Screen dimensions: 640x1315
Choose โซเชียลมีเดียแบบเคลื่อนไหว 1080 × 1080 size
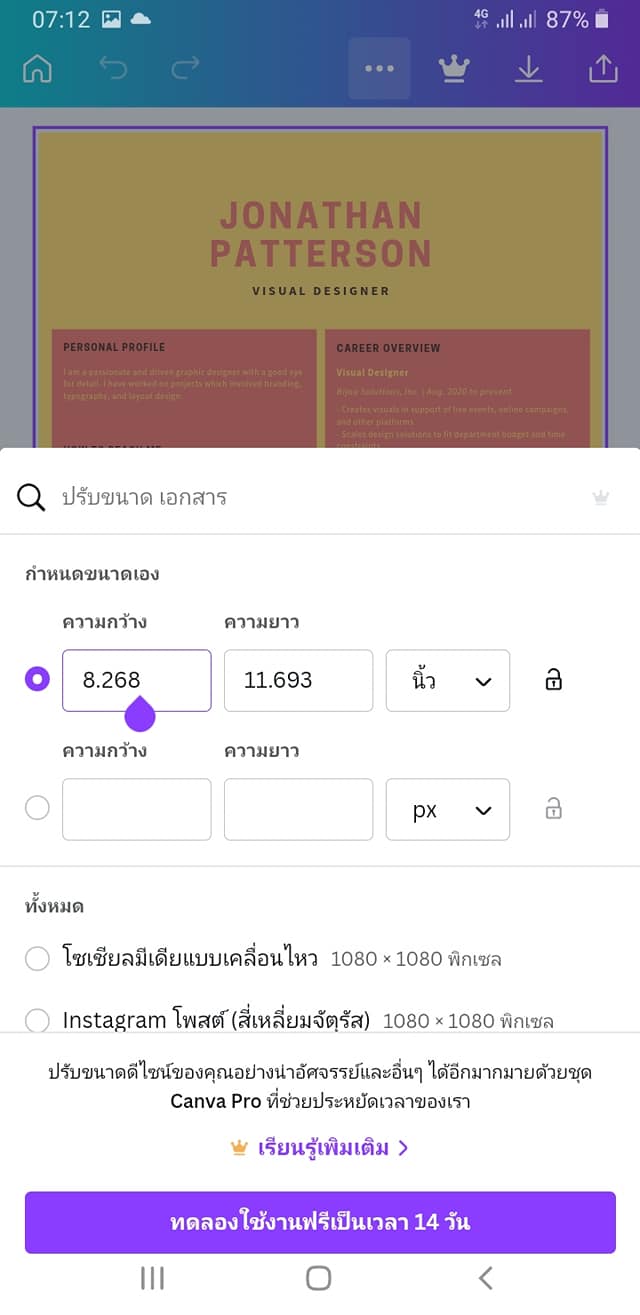(37, 959)
